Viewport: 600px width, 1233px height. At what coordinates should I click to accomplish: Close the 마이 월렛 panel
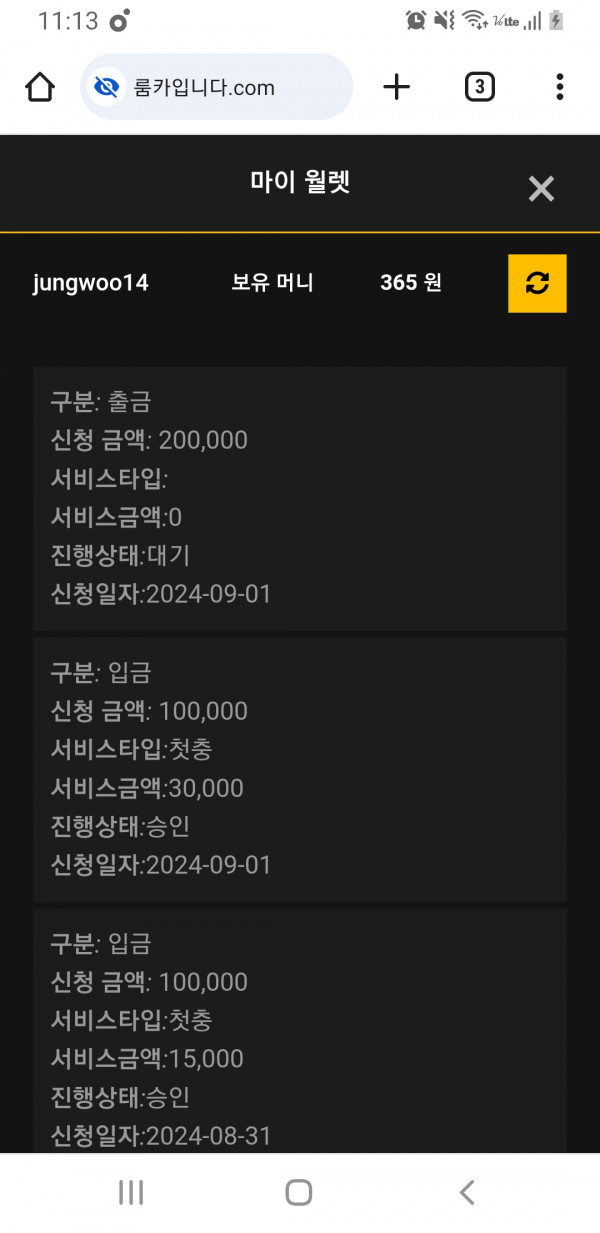click(x=541, y=189)
